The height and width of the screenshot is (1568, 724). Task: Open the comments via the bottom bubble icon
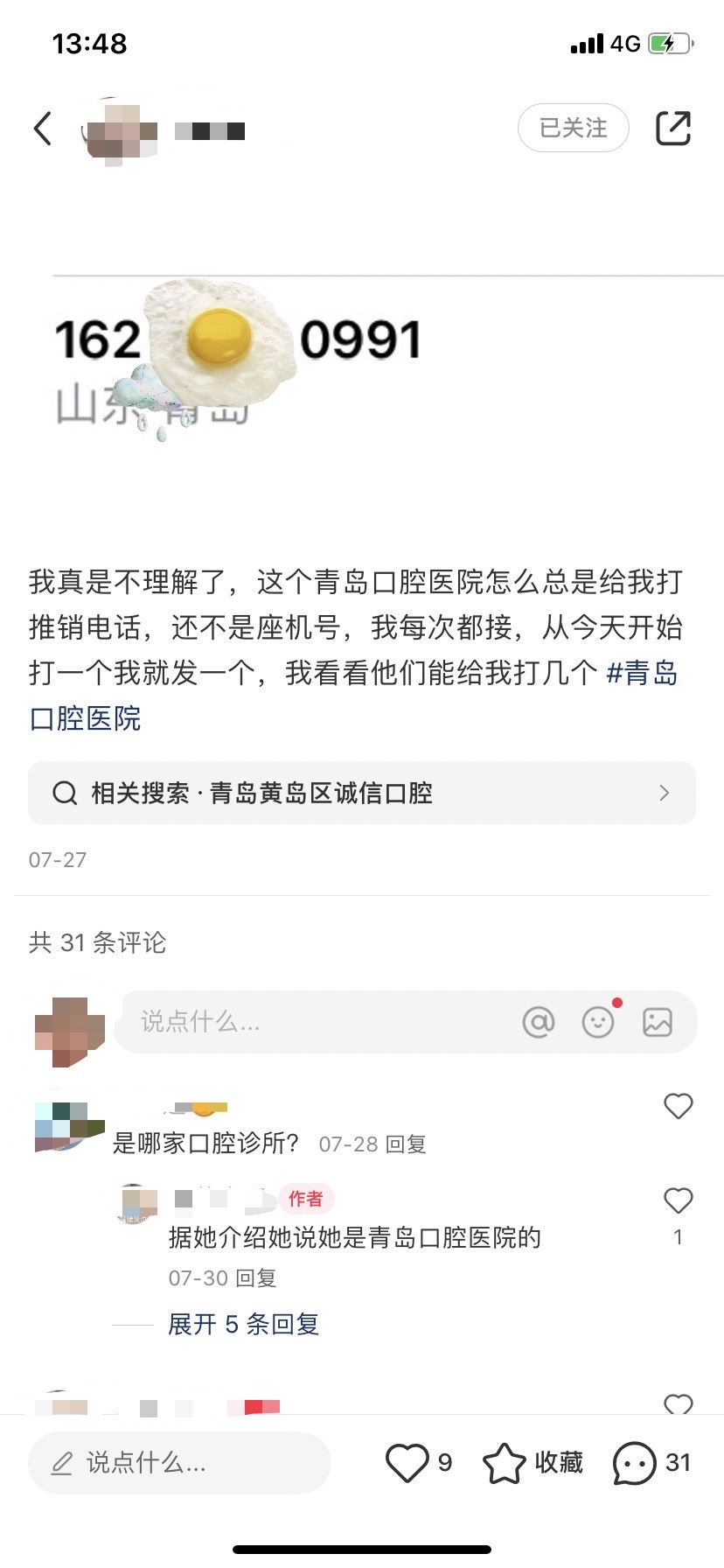(x=635, y=1462)
